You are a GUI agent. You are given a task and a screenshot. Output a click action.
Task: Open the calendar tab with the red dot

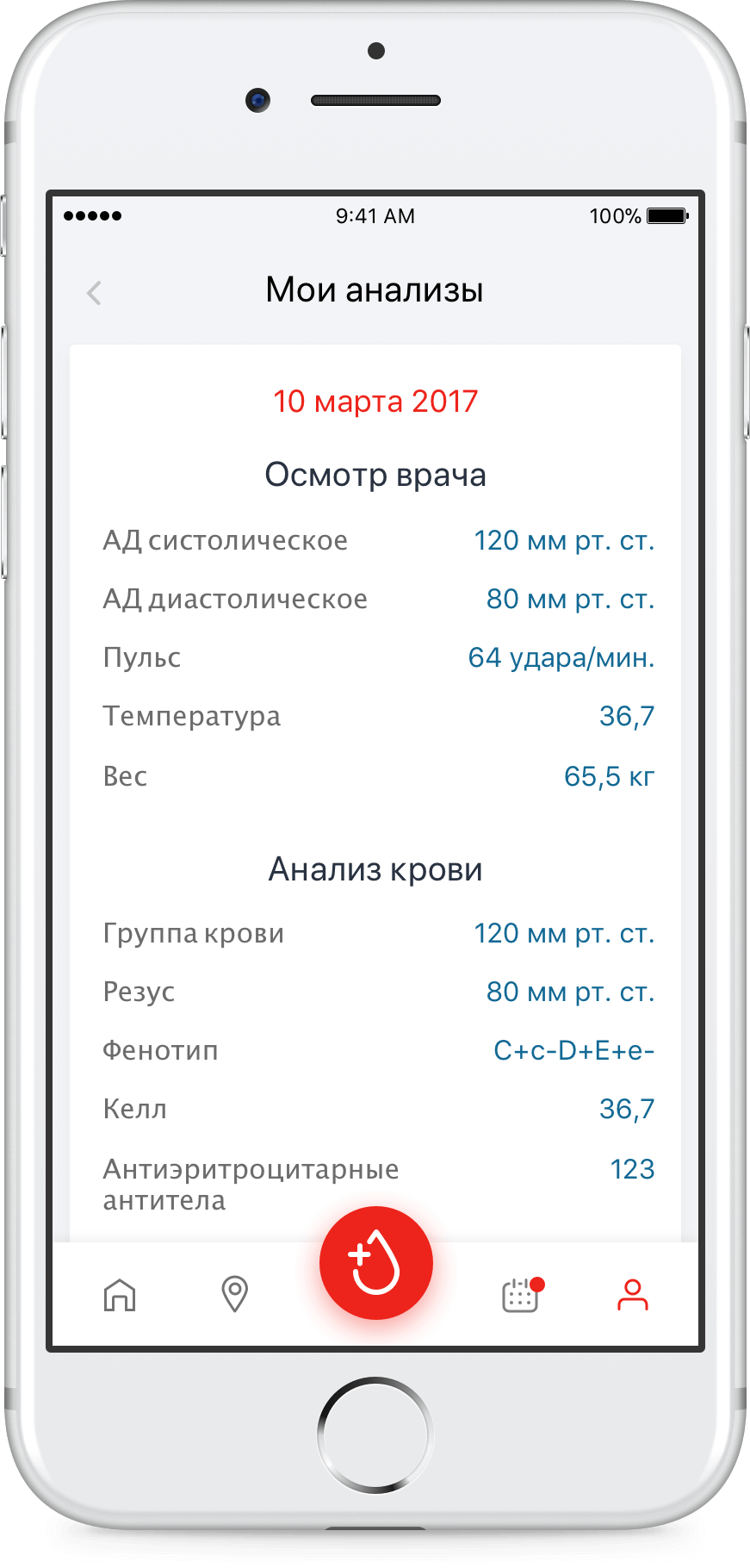point(521,1294)
